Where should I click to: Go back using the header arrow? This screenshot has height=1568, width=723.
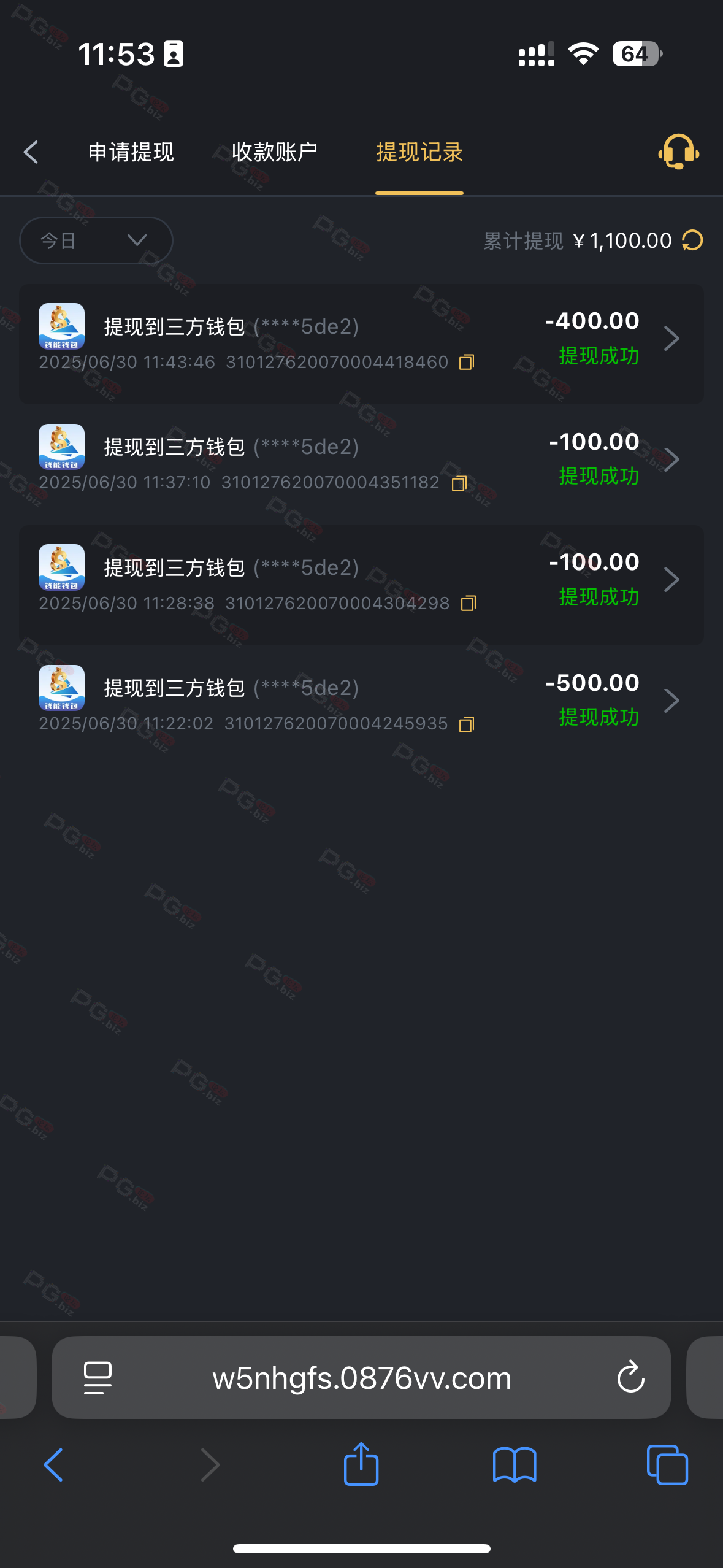(x=31, y=152)
